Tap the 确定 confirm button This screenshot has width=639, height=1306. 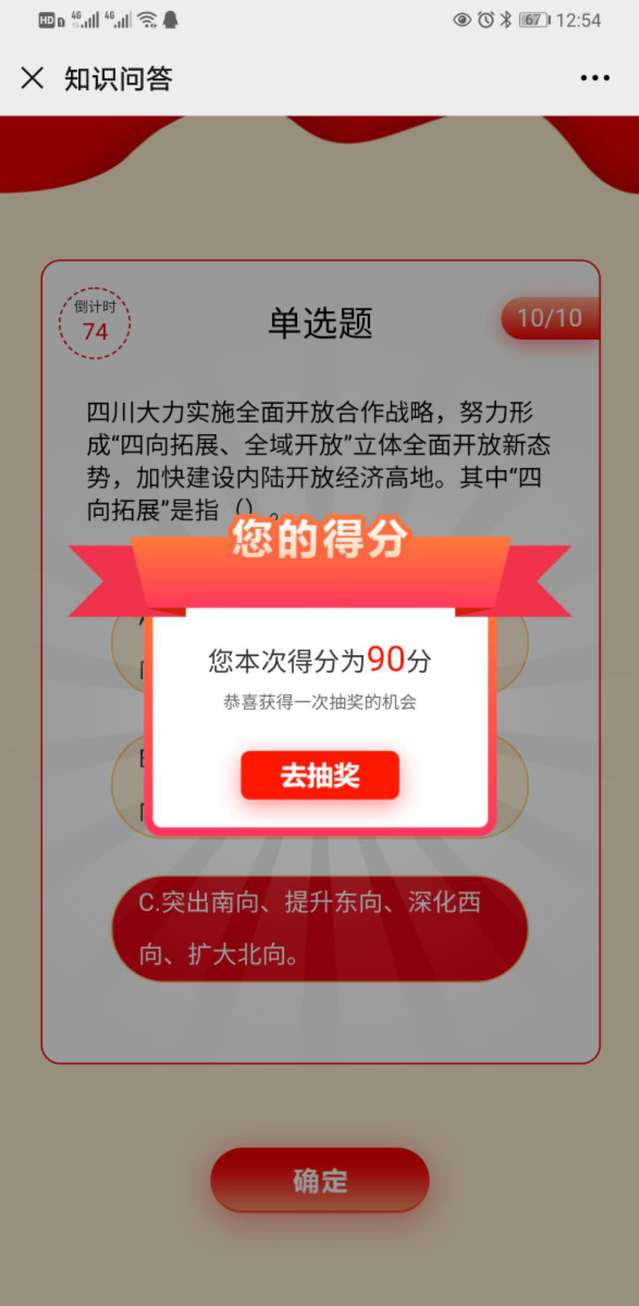(x=320, y=1180)
